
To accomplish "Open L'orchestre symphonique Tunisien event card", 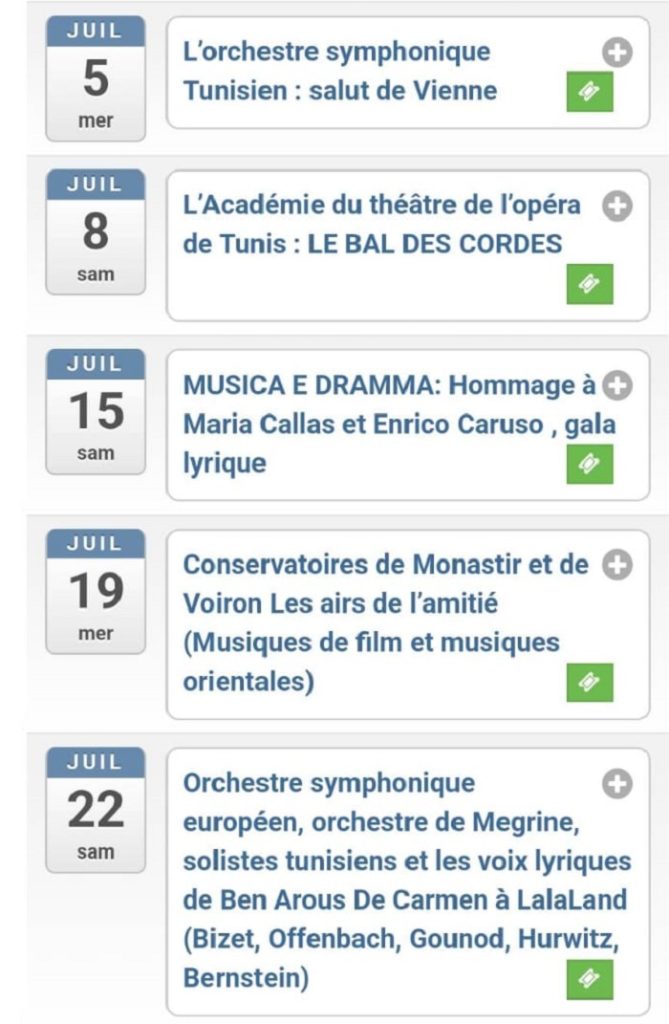I will click(x=340, y=71).
